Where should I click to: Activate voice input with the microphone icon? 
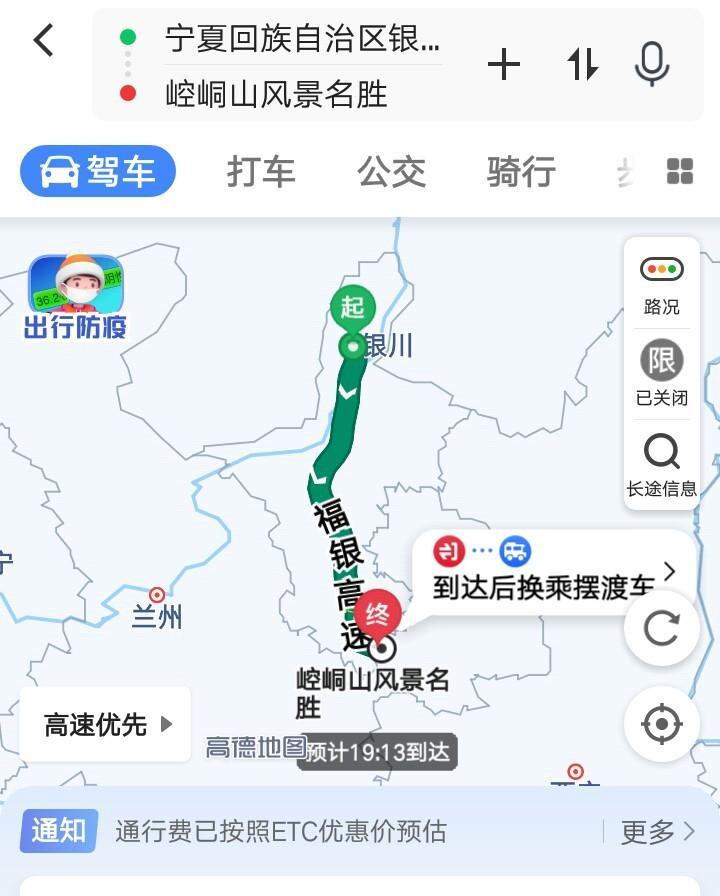[652, 66]
